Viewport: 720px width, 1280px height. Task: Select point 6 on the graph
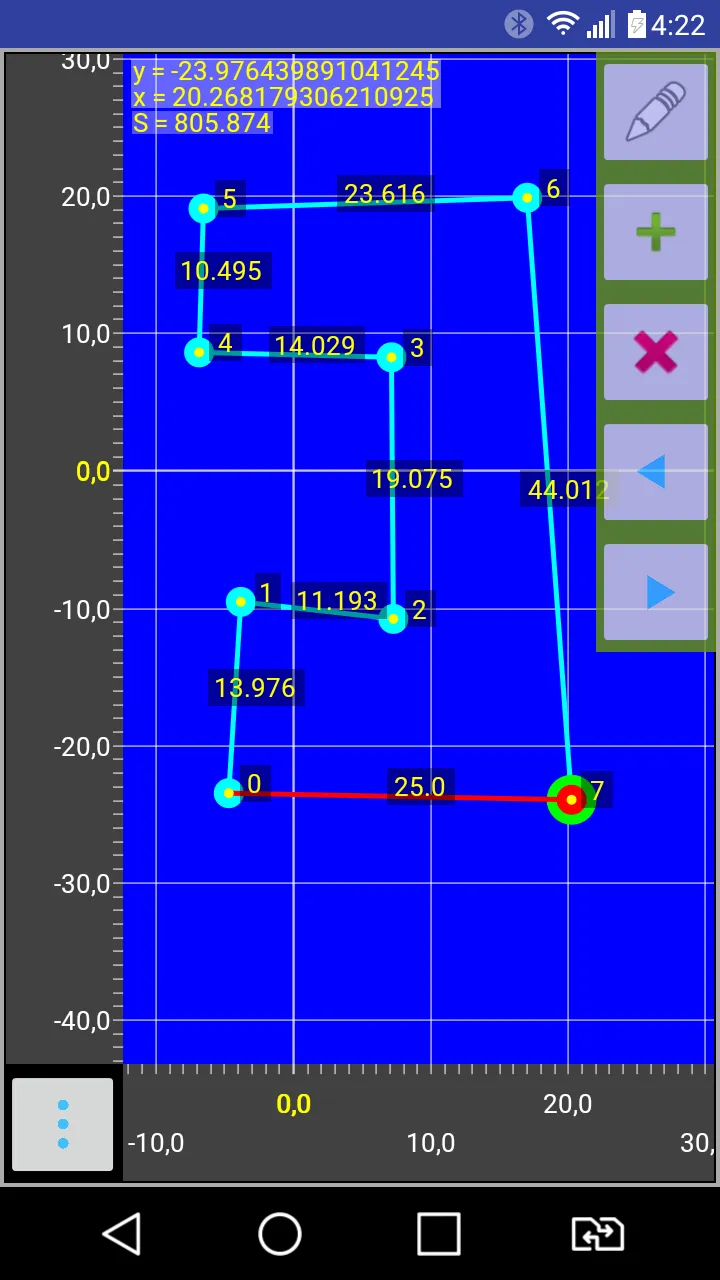527,197
